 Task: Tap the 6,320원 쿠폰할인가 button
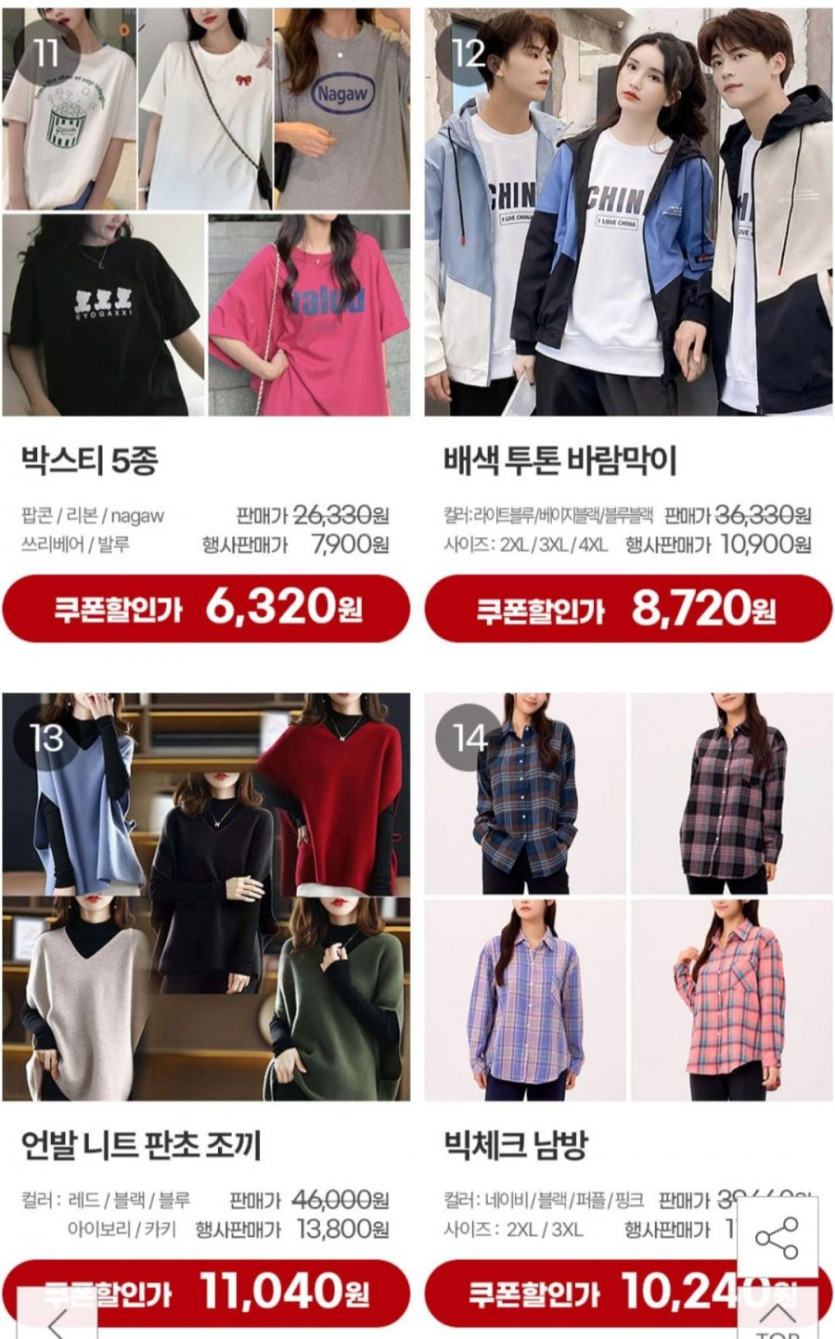tap(206, 608)
